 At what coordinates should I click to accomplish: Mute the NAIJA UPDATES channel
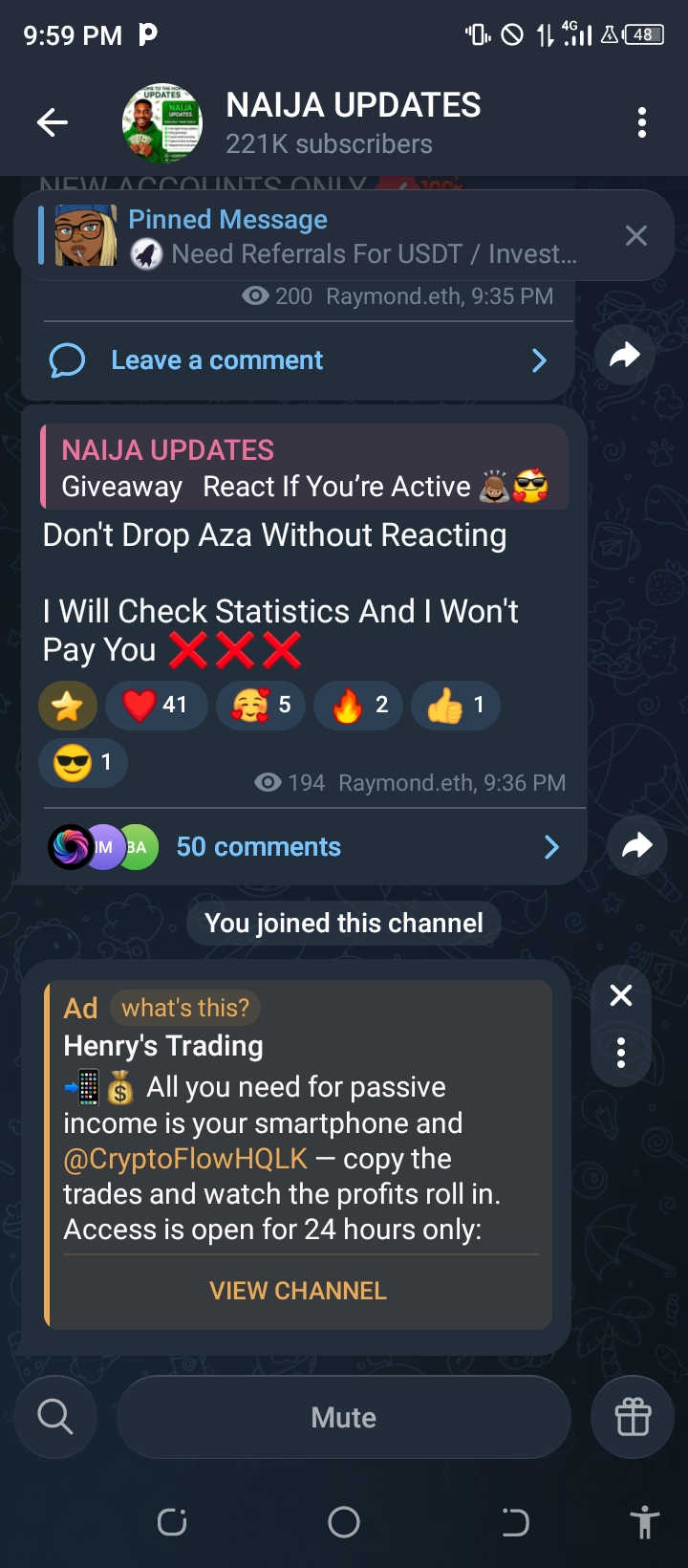click(x=344, y=1417)
